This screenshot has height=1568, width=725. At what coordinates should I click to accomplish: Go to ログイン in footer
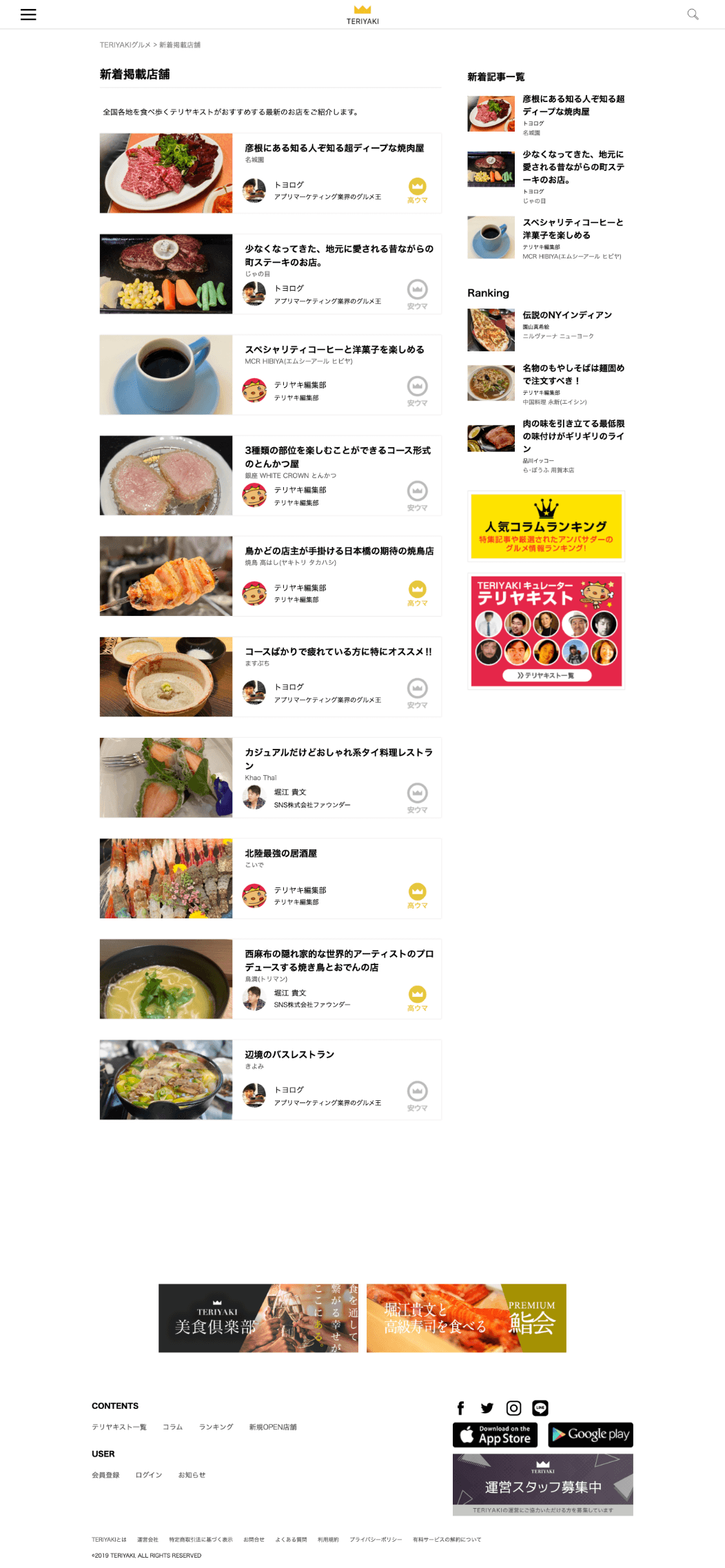[x=149, y=1475]
